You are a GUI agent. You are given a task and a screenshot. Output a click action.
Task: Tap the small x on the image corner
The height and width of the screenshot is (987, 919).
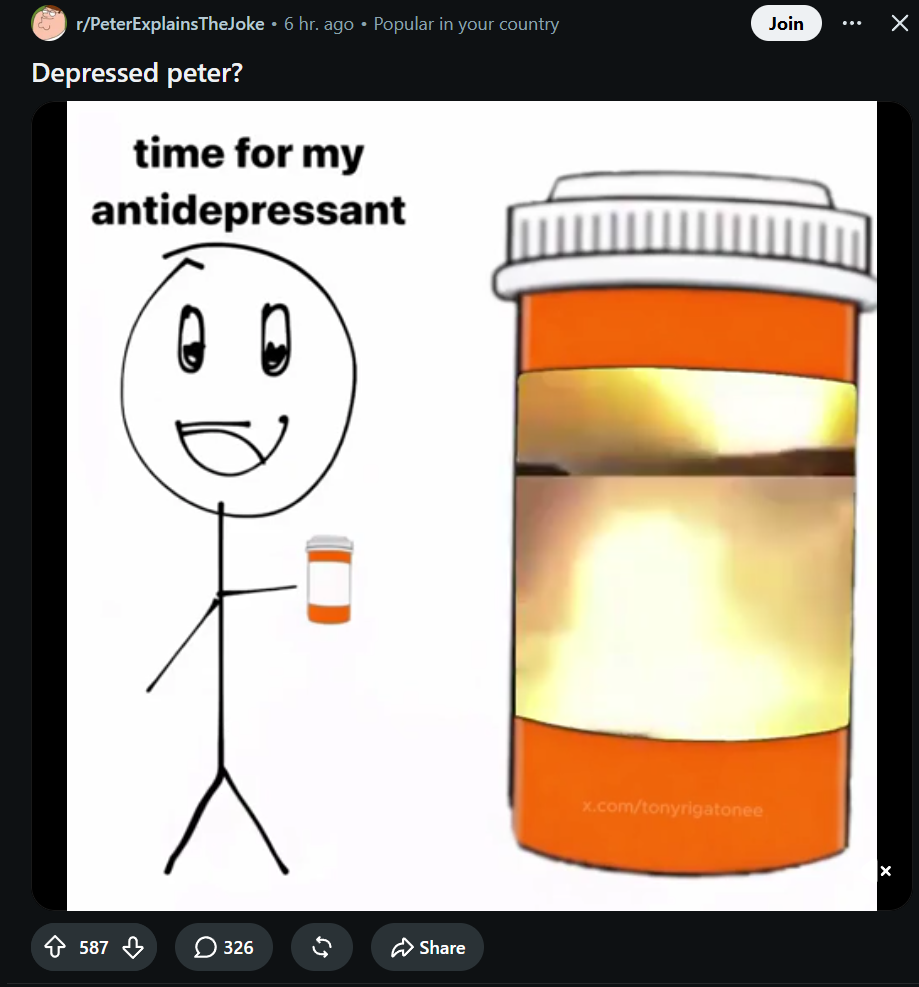[886, 871]
